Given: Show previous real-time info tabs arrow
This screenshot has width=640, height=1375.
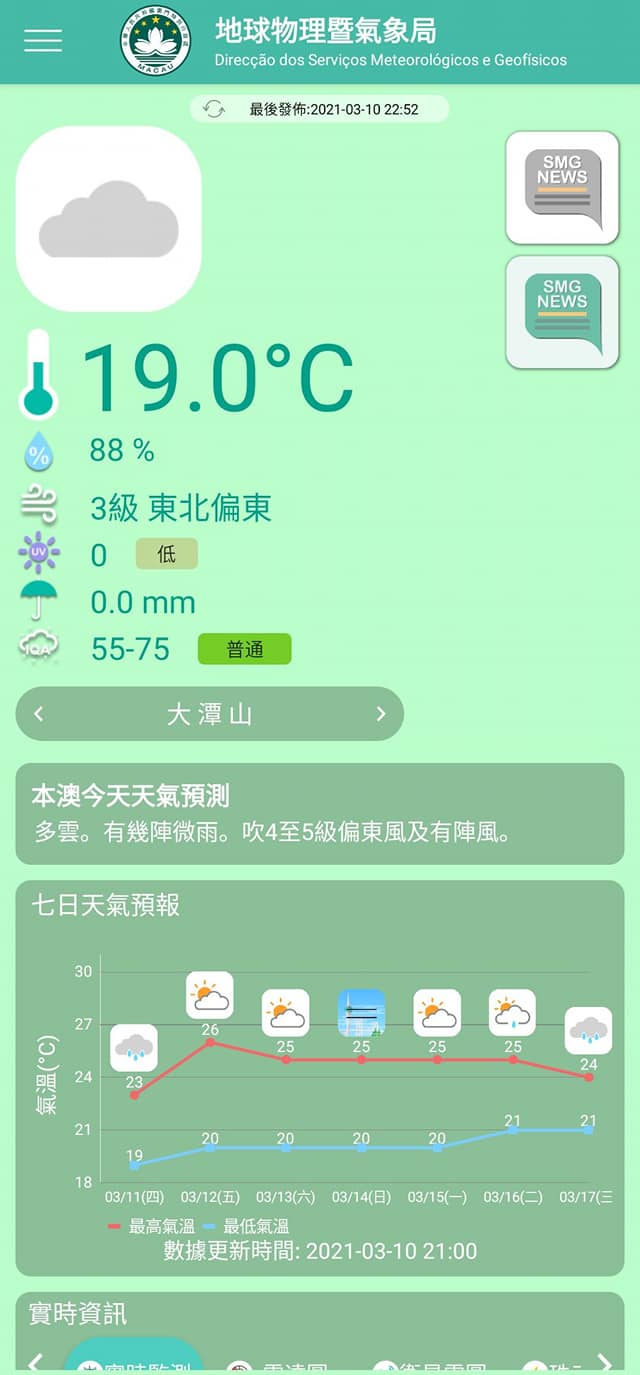Looking at the screenshot, I should 36,1363.
